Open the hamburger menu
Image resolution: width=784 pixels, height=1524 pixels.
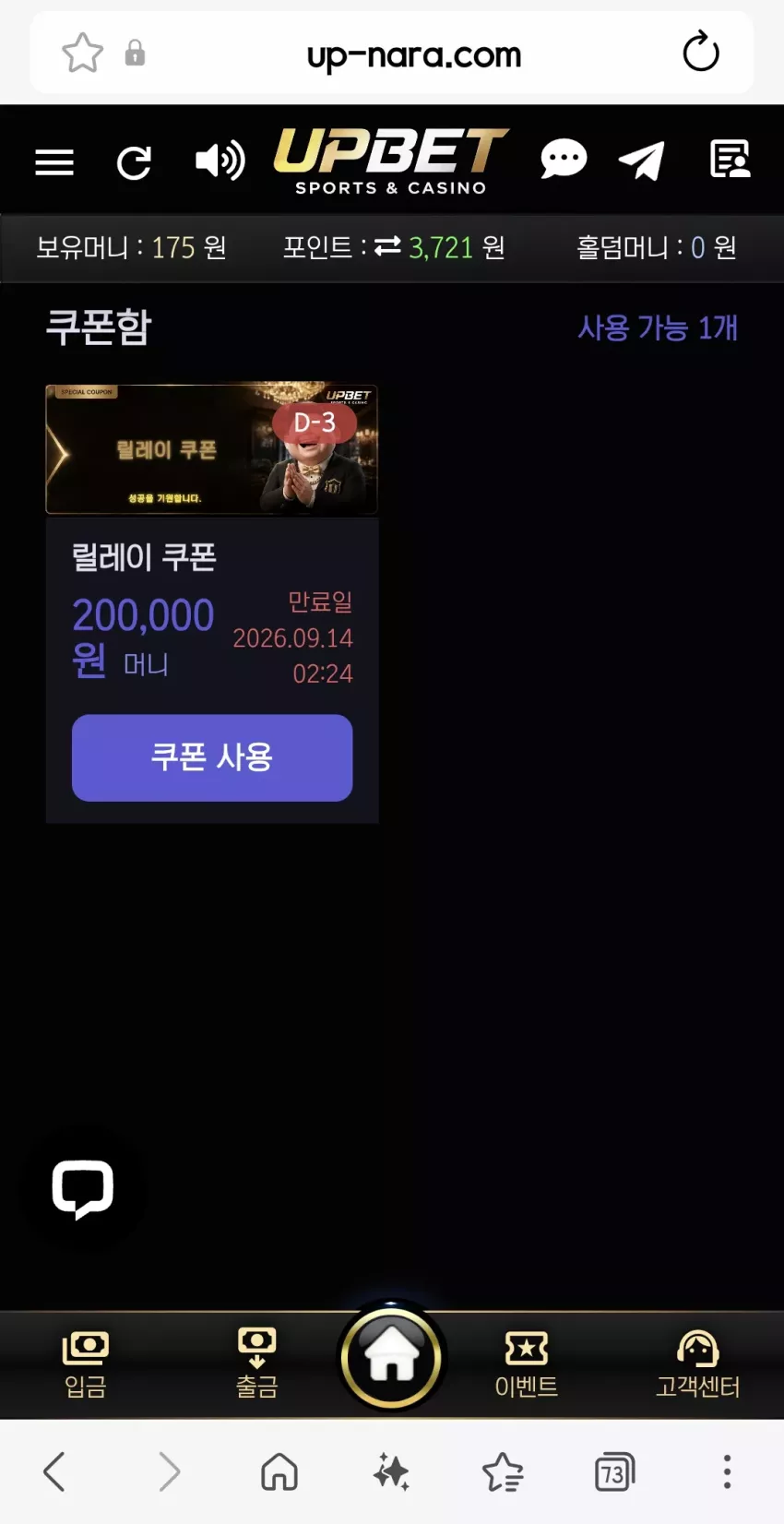point(54,162)
